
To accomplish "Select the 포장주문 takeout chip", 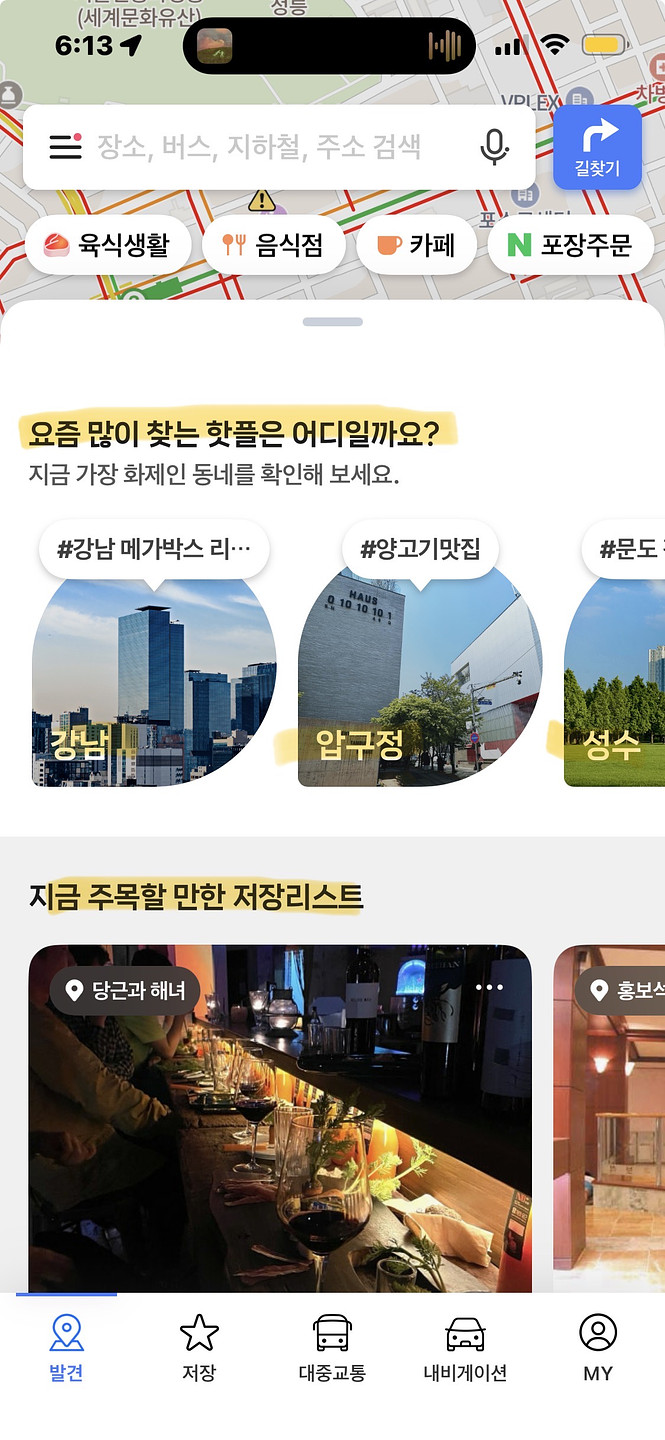I will coord(570,245).
